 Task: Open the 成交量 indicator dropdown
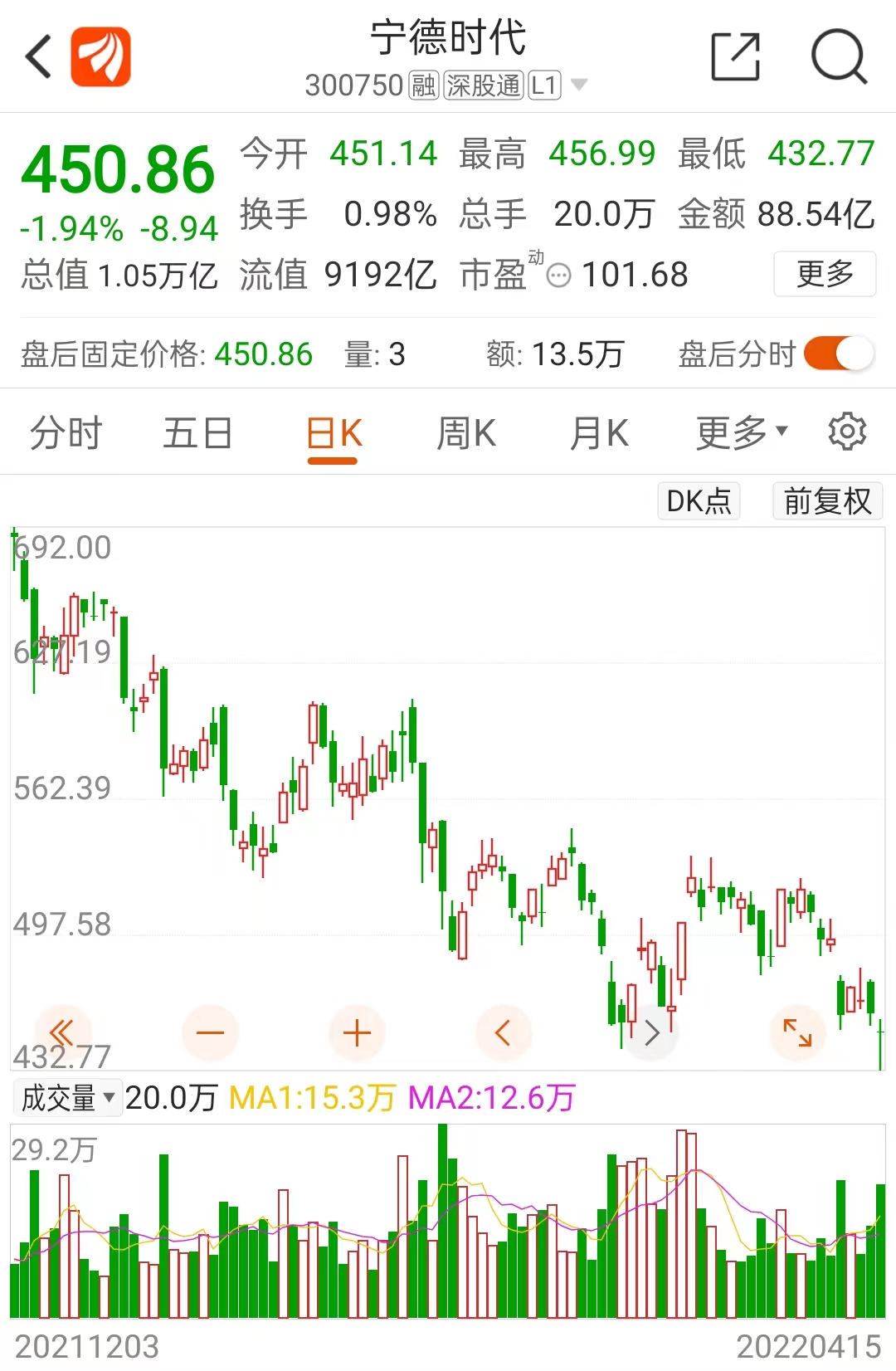67,1097
